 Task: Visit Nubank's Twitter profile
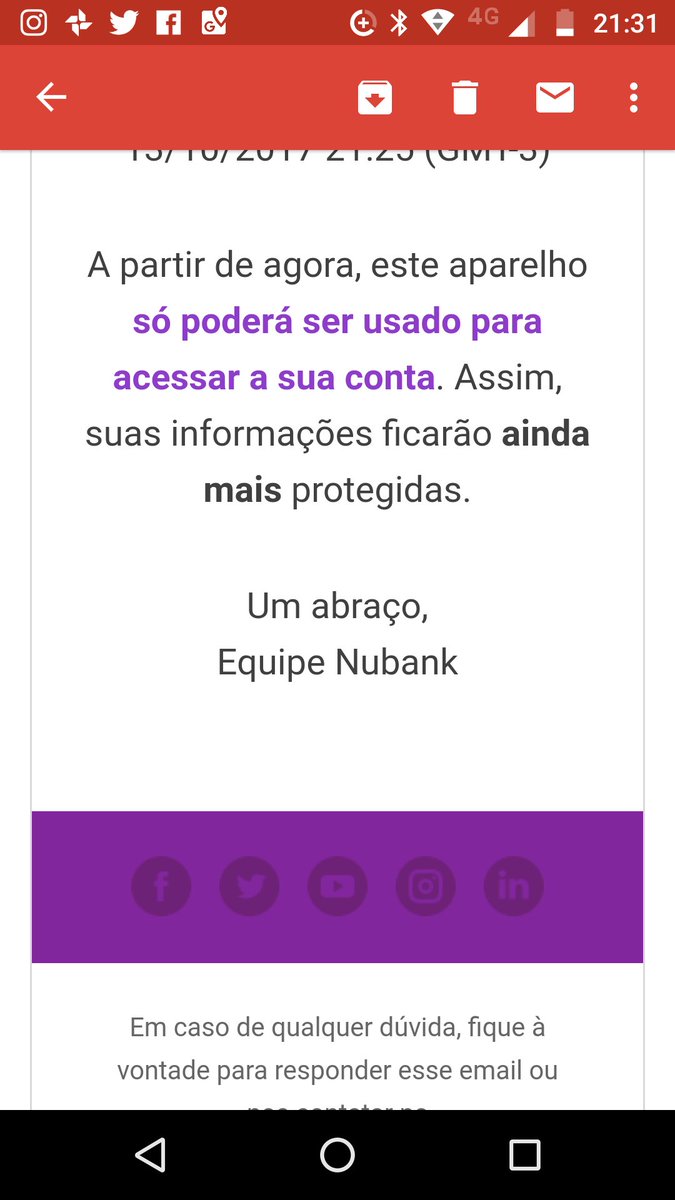(249, 886)
